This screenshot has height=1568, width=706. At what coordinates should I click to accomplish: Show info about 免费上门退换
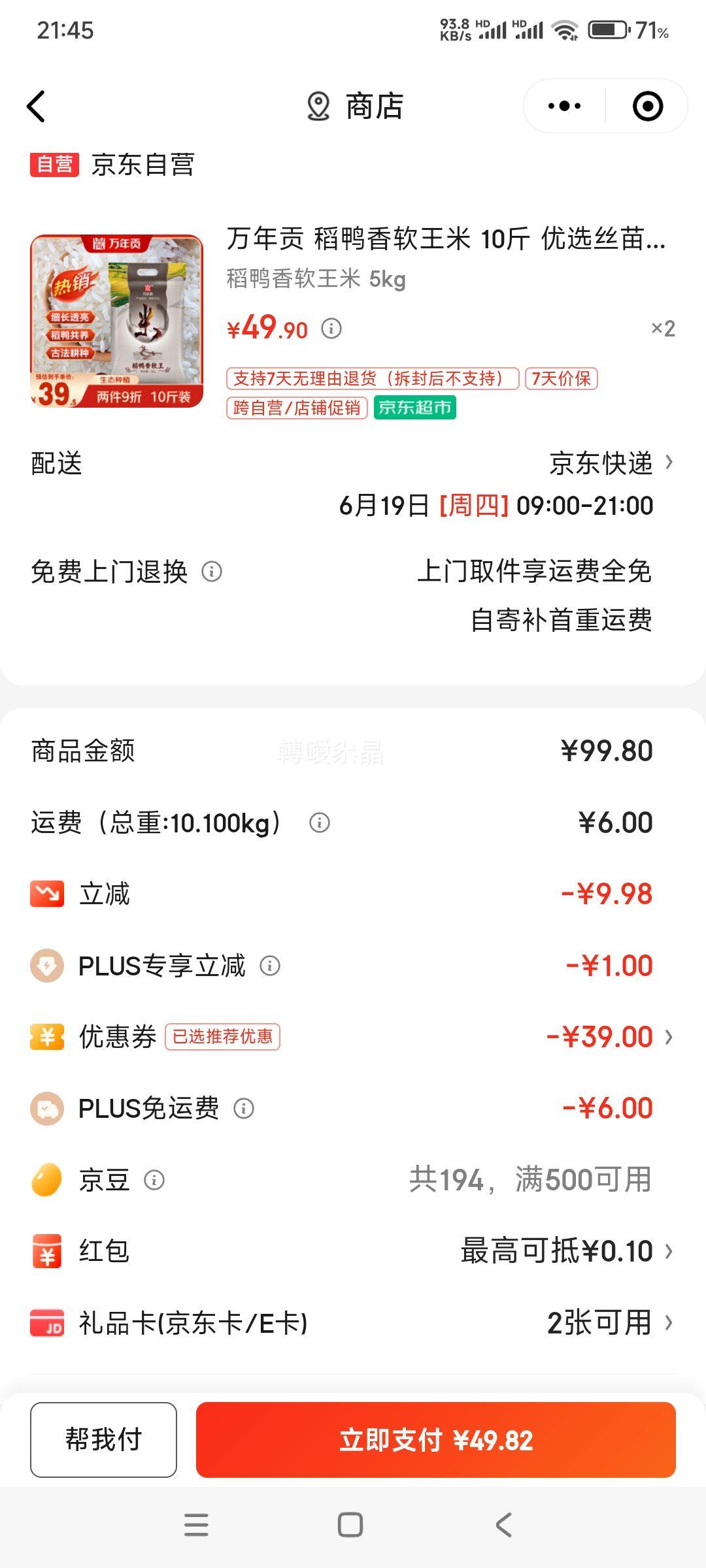tap(212, 572)
